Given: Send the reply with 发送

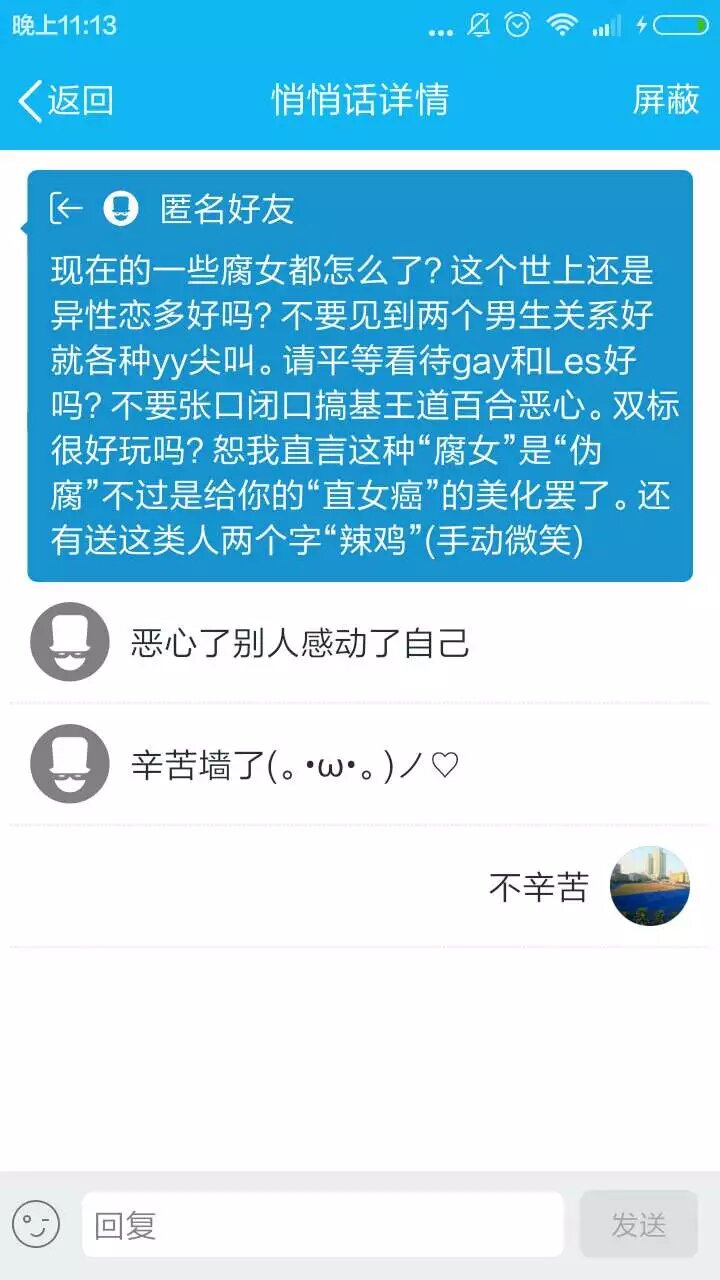Looking at the screenshot, I should click(638, 1224).
